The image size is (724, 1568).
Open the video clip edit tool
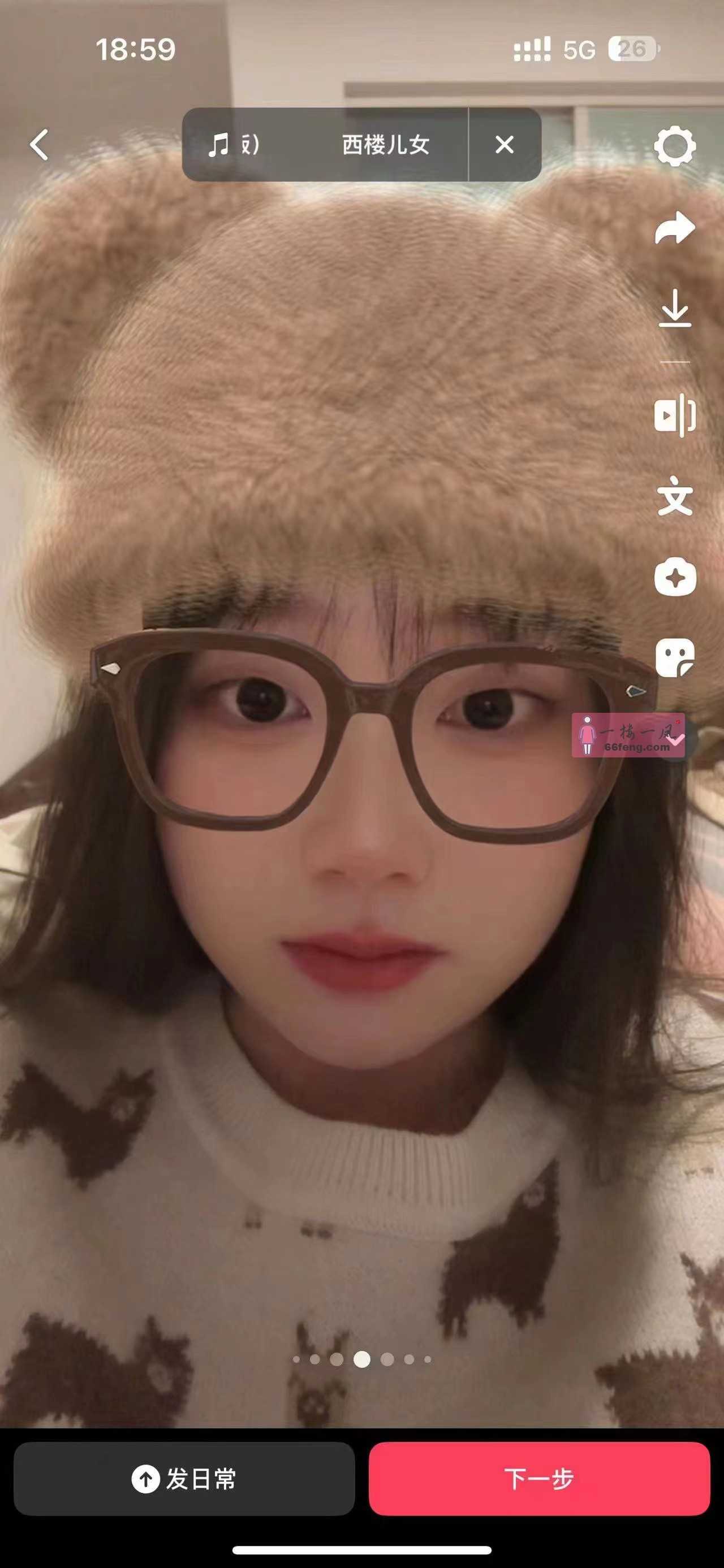(675, 415)
